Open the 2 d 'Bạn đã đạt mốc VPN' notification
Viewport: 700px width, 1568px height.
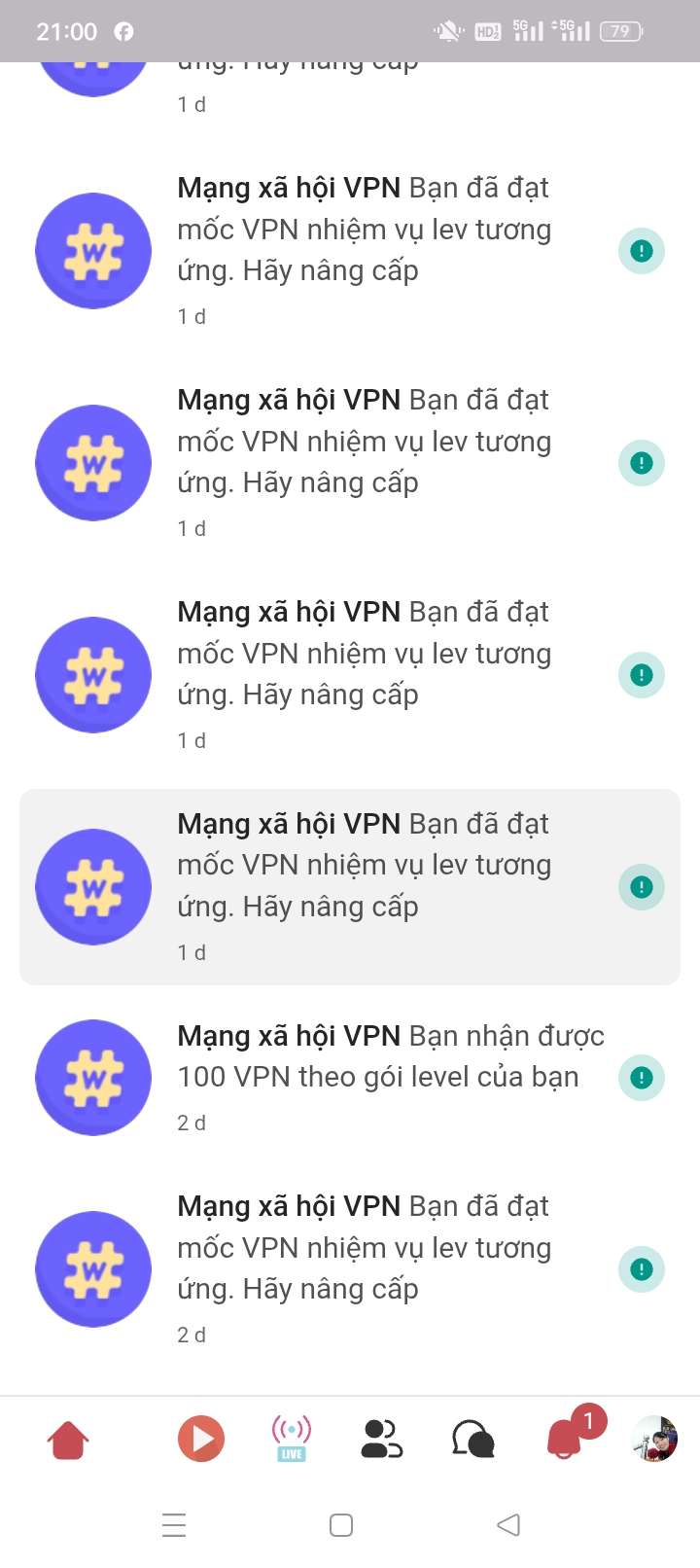(x=350, y=1269)
